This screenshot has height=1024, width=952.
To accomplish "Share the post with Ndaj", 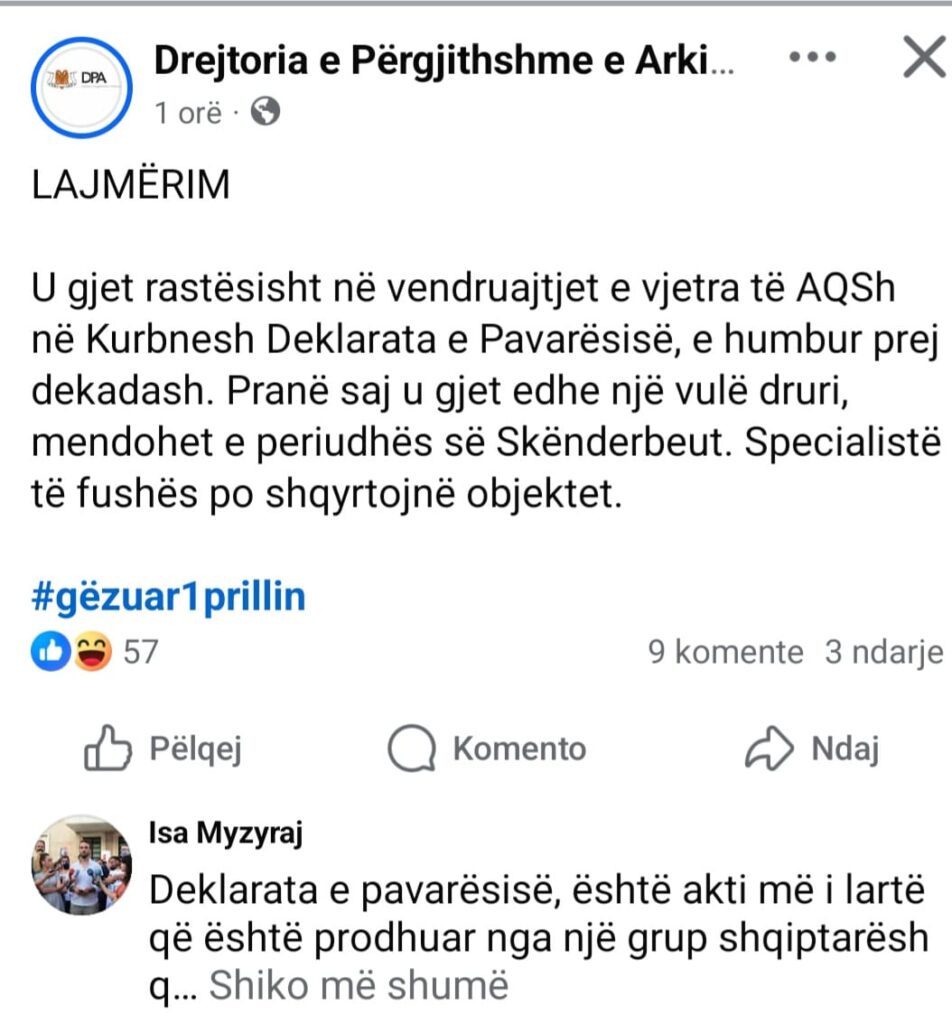I will [812, 749].
